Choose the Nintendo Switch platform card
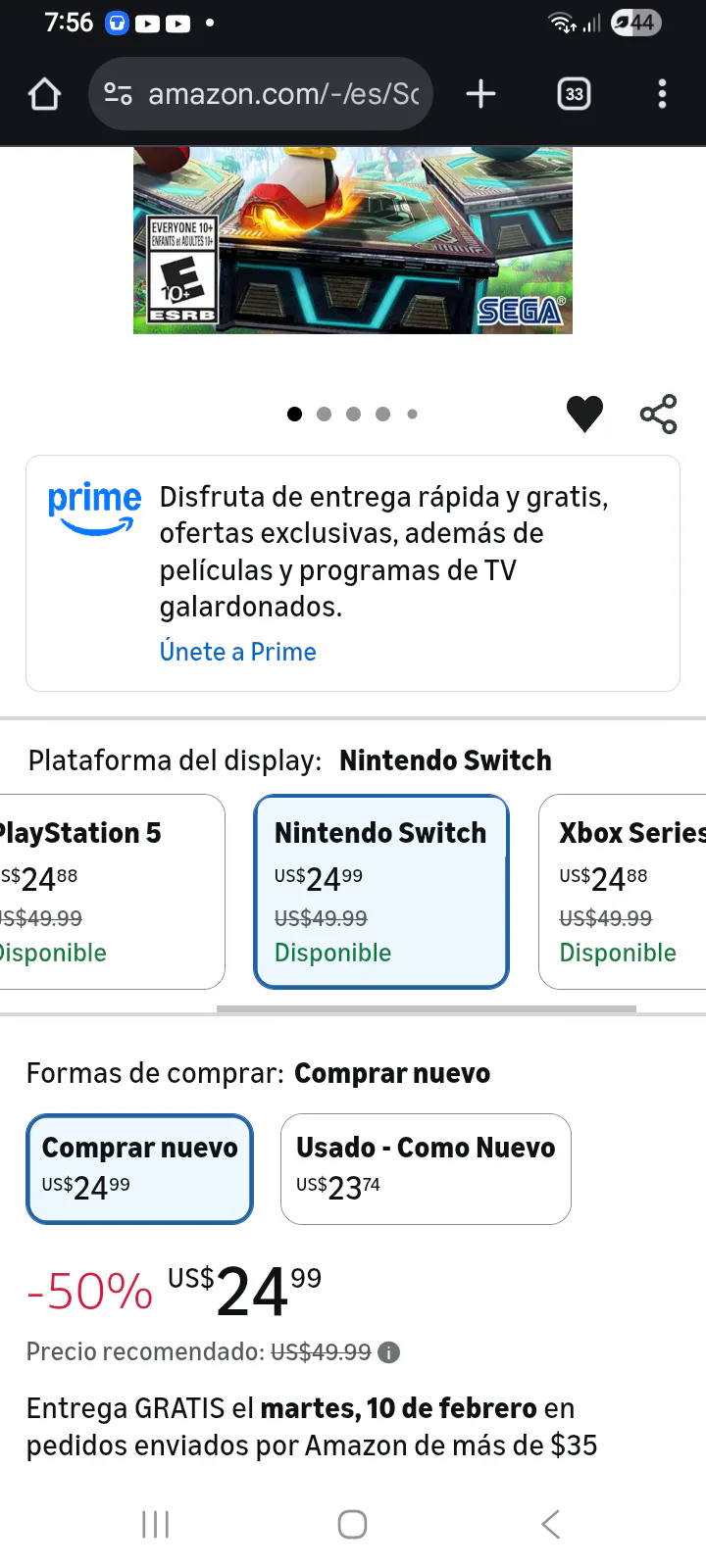This screenshot has height=1568, width=706. 381,891
